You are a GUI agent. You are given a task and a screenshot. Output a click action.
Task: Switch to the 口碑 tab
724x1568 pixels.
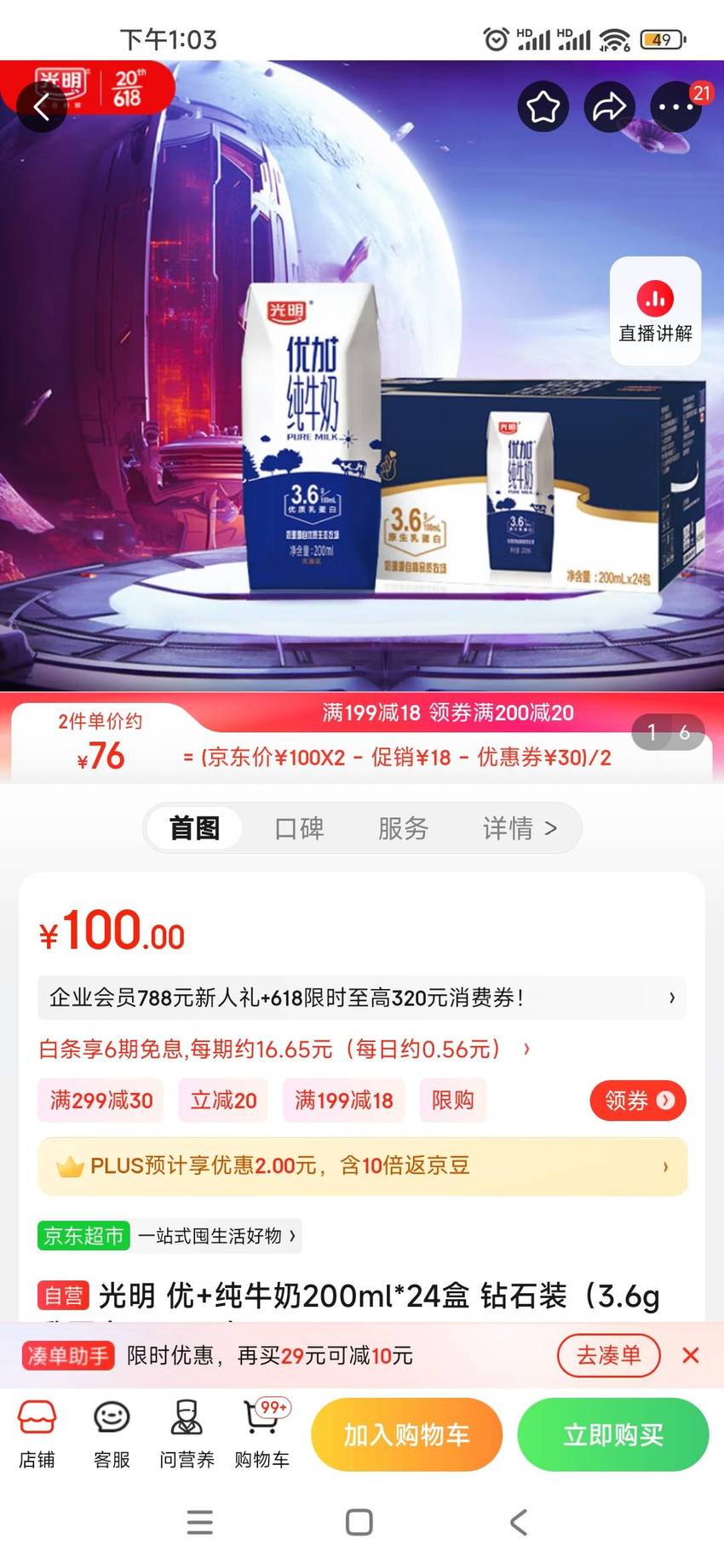299,827
